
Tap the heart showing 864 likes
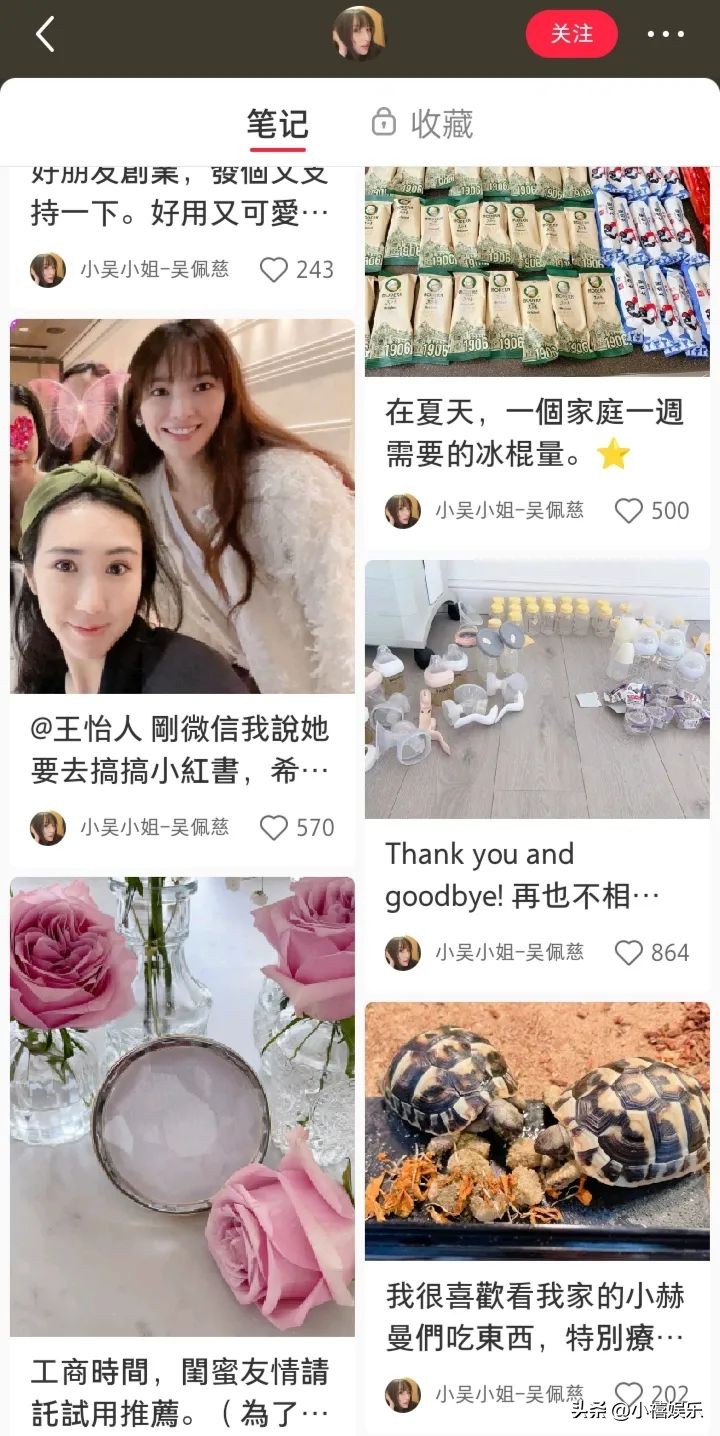[628, 953]
